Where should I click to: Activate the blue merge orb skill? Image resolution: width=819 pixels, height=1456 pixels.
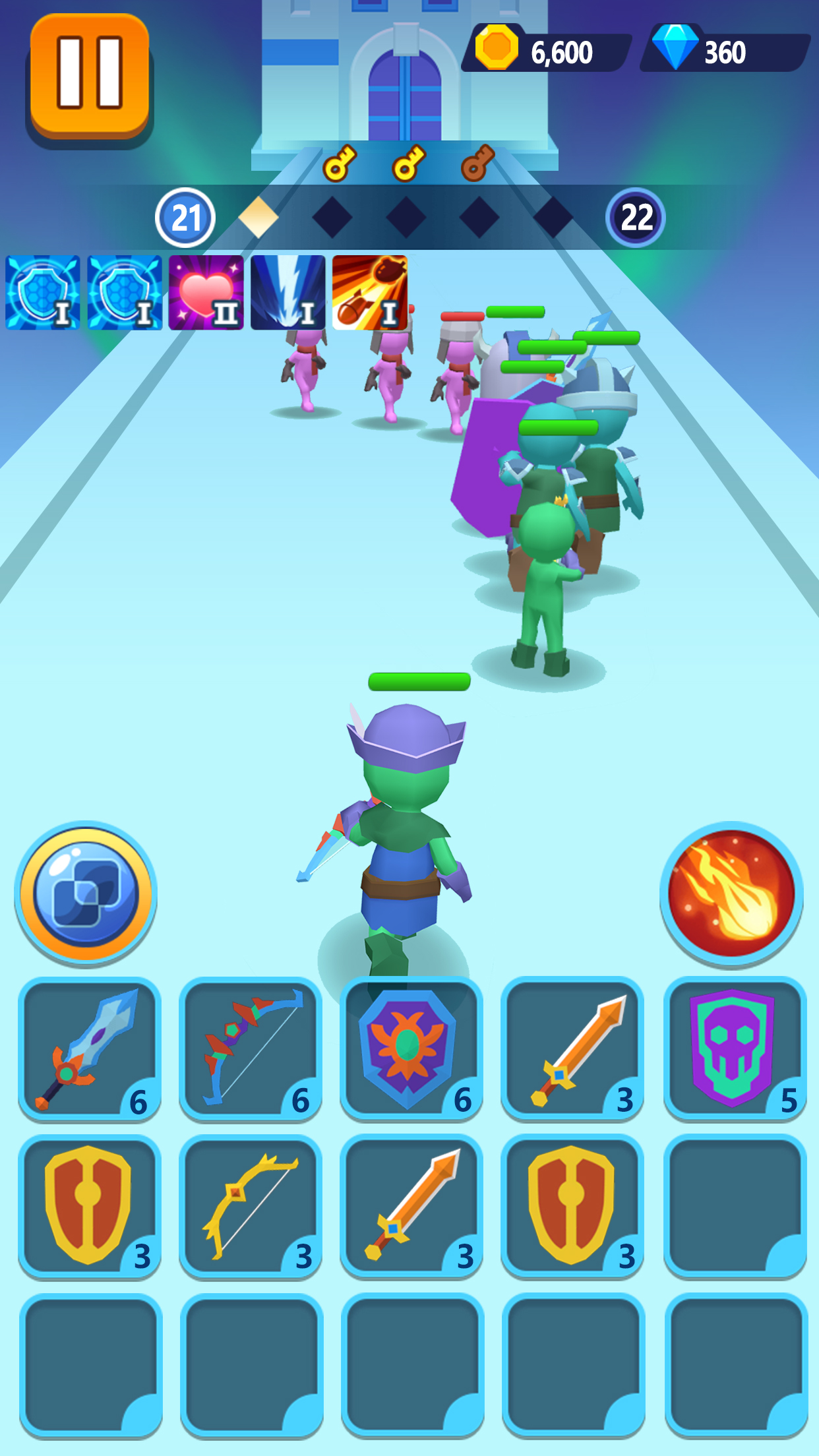86,894
